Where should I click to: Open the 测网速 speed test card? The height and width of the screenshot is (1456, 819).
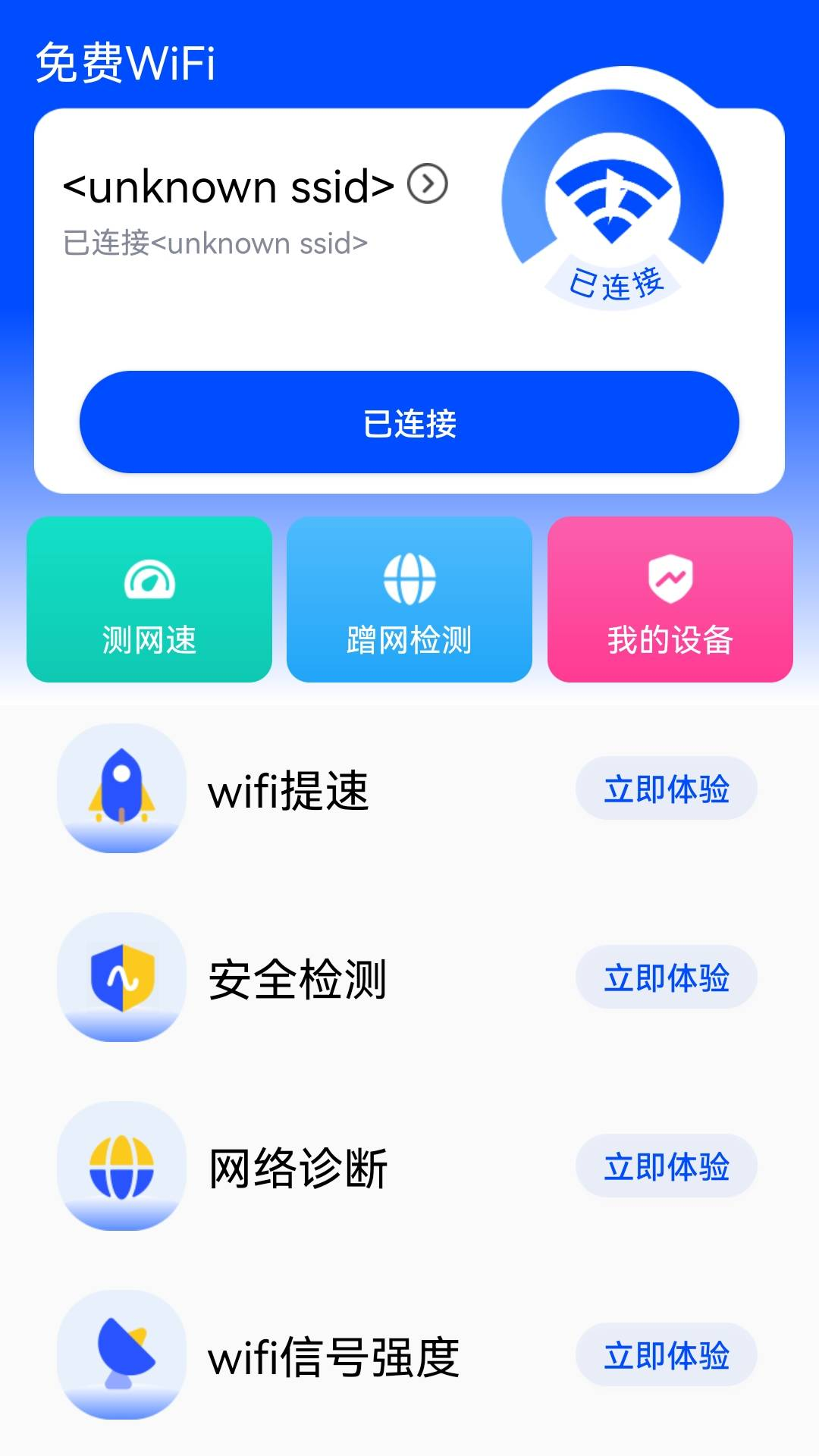pos(149,600)
